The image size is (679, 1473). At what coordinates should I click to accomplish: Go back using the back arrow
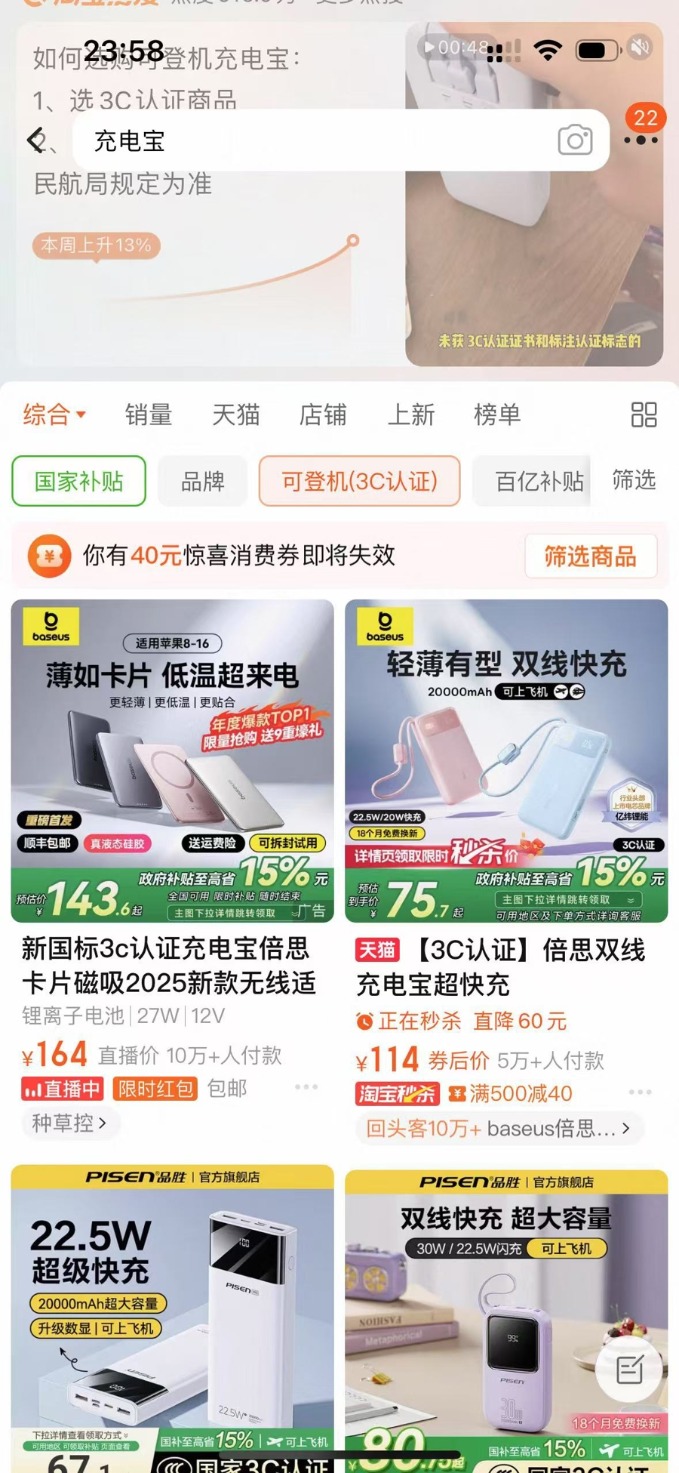36,141
